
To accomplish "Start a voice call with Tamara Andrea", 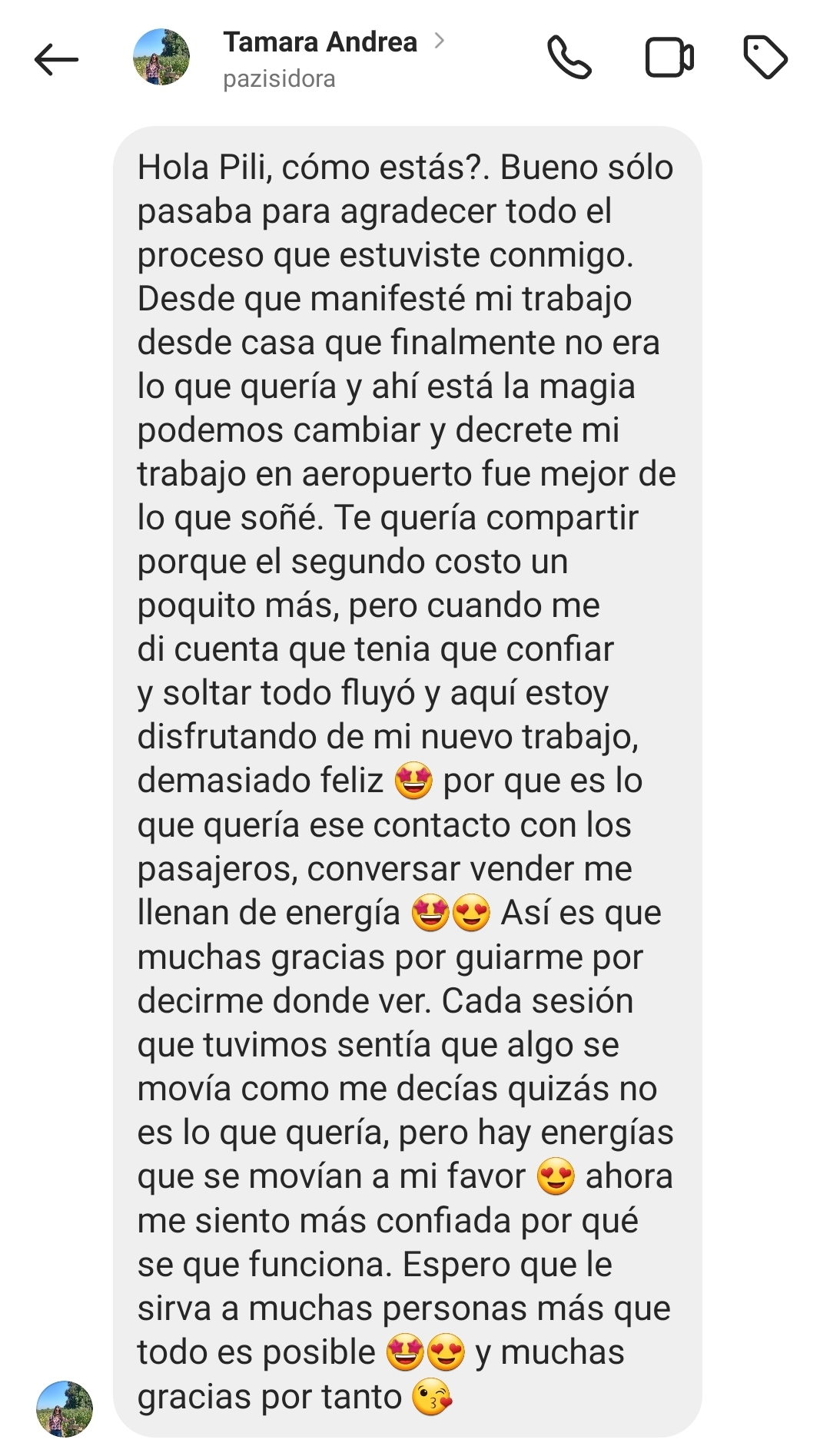I will click(569, 58).
